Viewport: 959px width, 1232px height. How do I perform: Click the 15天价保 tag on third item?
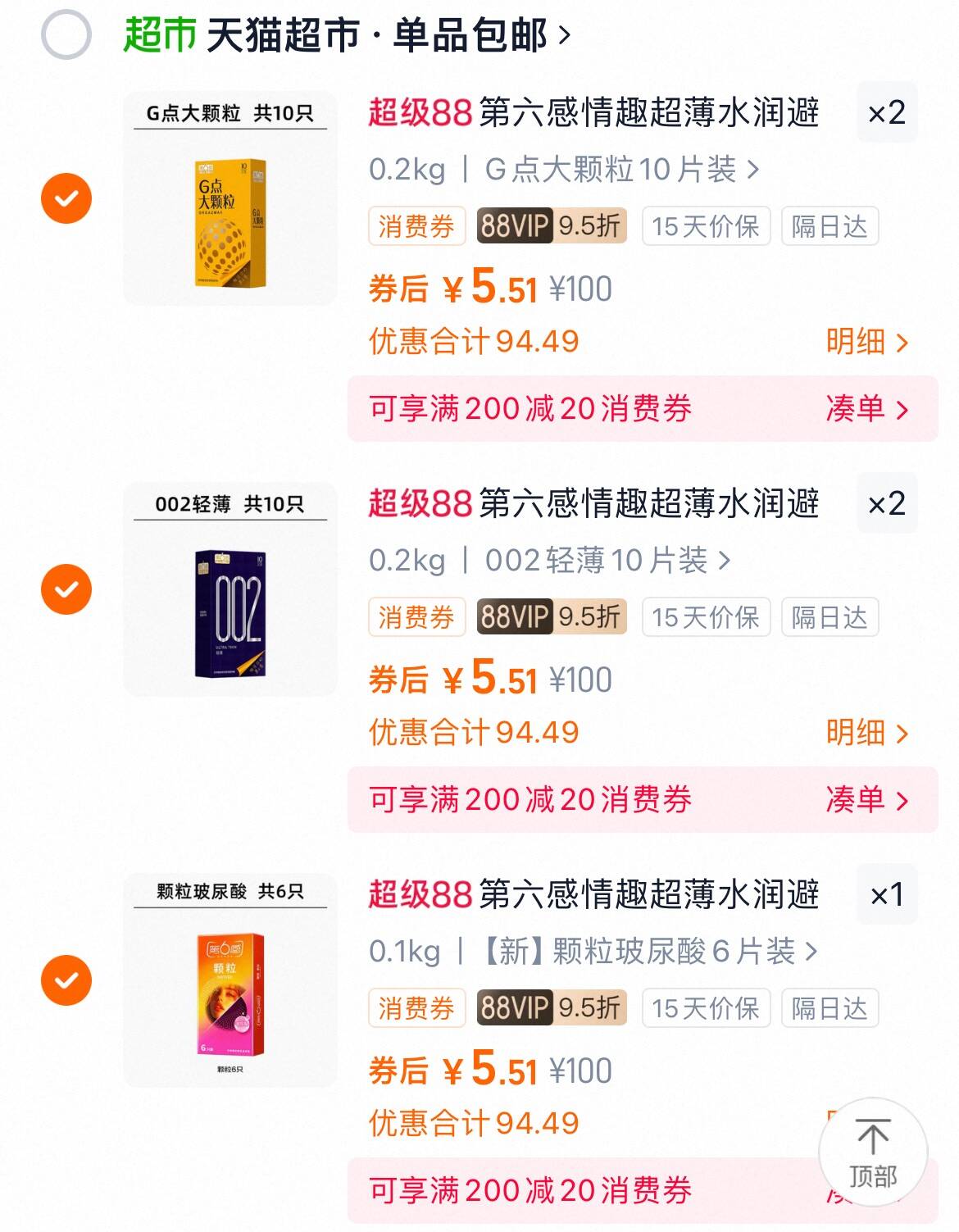[705, 1009]
